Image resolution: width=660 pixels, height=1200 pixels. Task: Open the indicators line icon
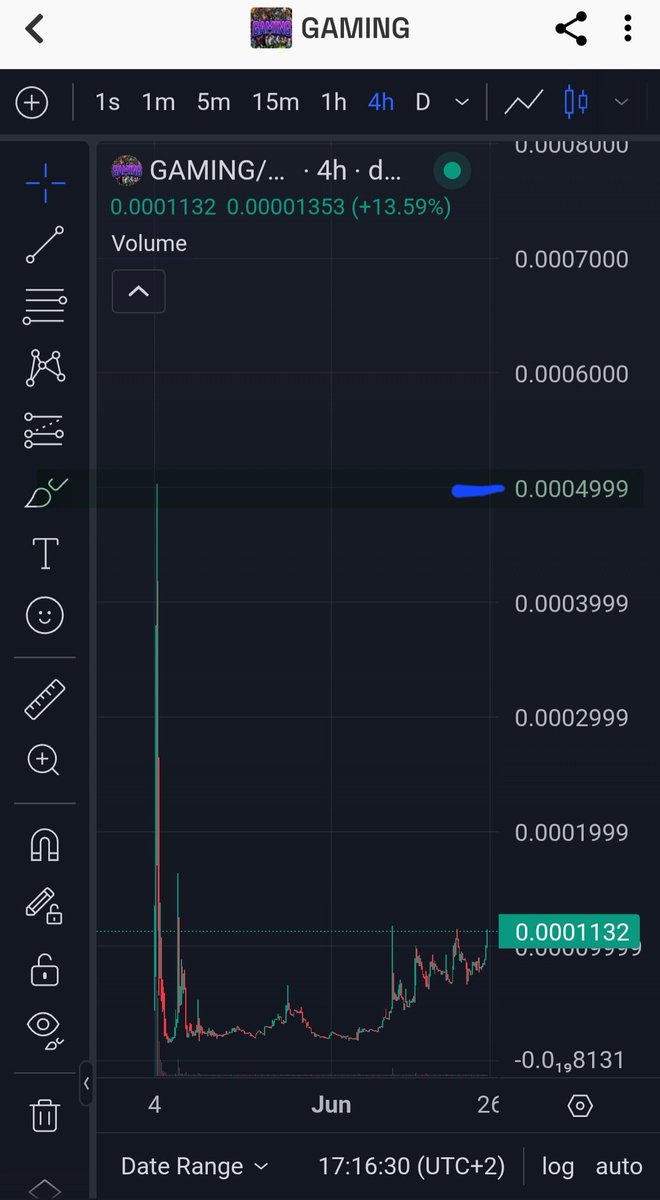(523, 102)
